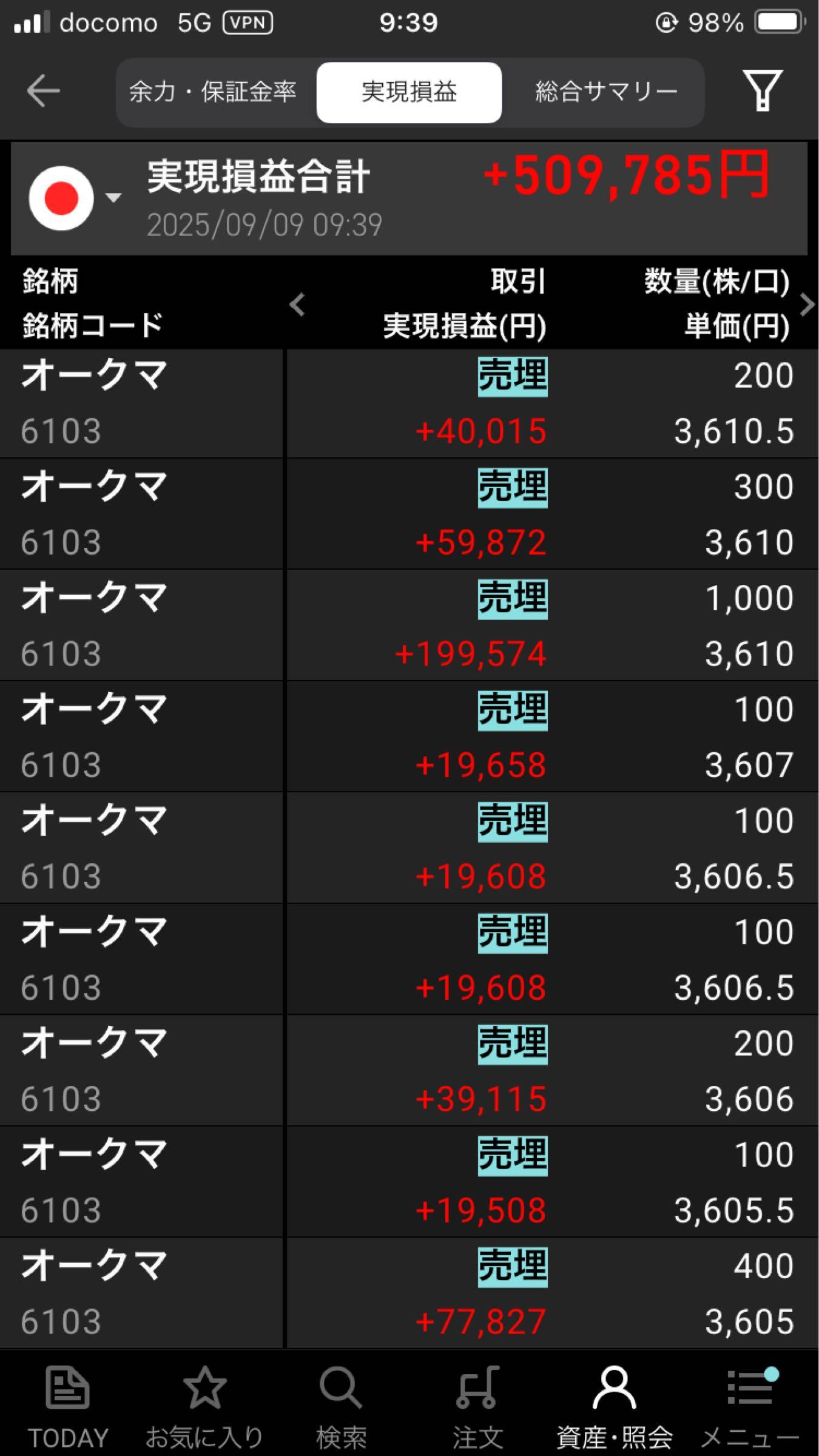
Task: Switch to the 余力・保証金率 tab
Action: [214, 91]
